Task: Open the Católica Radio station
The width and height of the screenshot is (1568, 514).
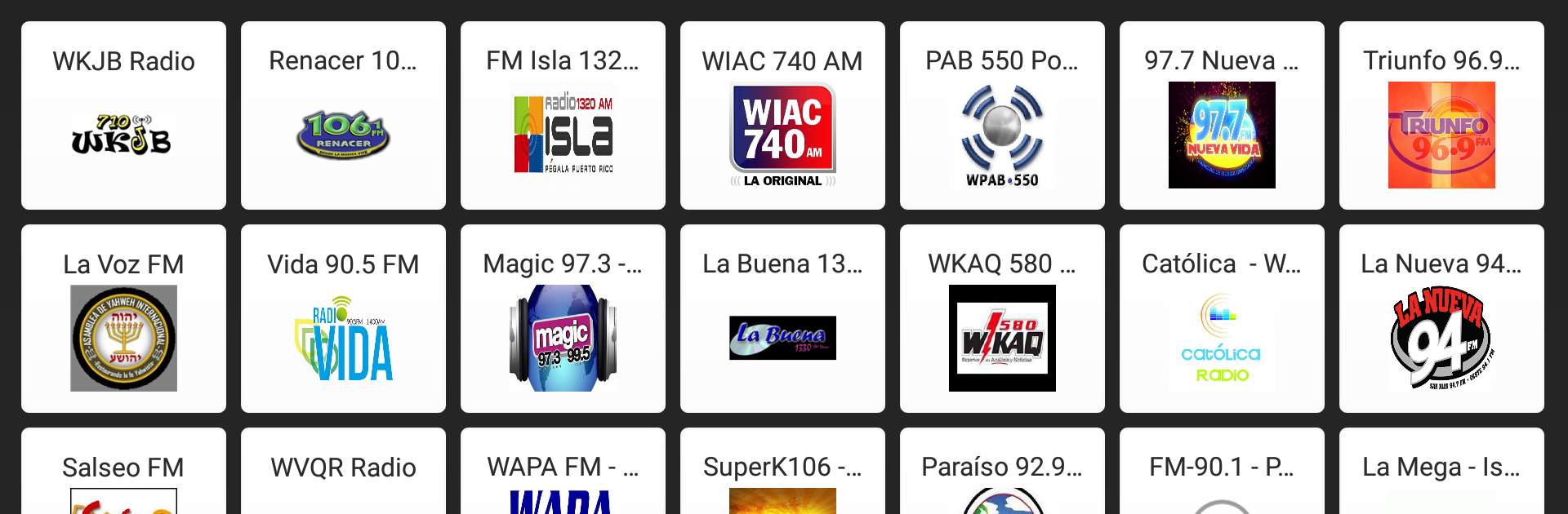Action: [x=1222, y=319]
